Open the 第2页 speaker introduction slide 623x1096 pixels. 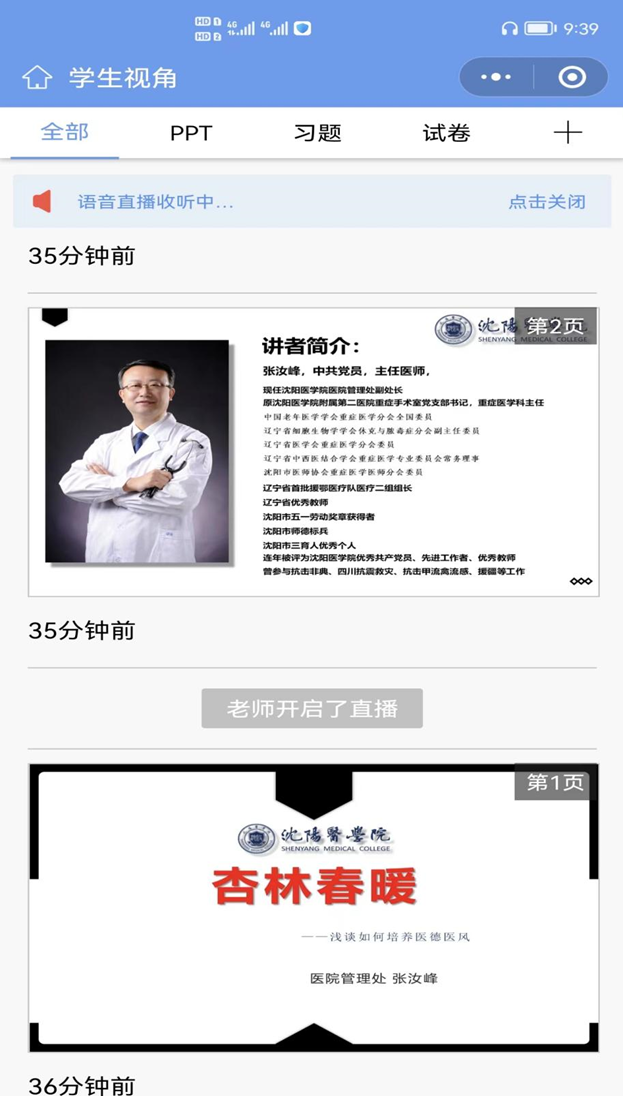click(313, 452)
